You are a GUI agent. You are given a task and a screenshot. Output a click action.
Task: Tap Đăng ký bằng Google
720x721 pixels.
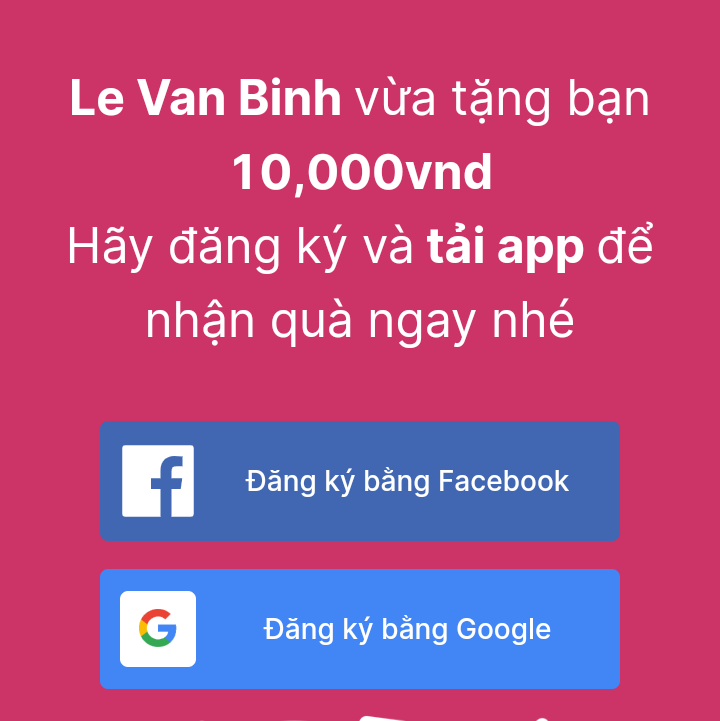360,629
